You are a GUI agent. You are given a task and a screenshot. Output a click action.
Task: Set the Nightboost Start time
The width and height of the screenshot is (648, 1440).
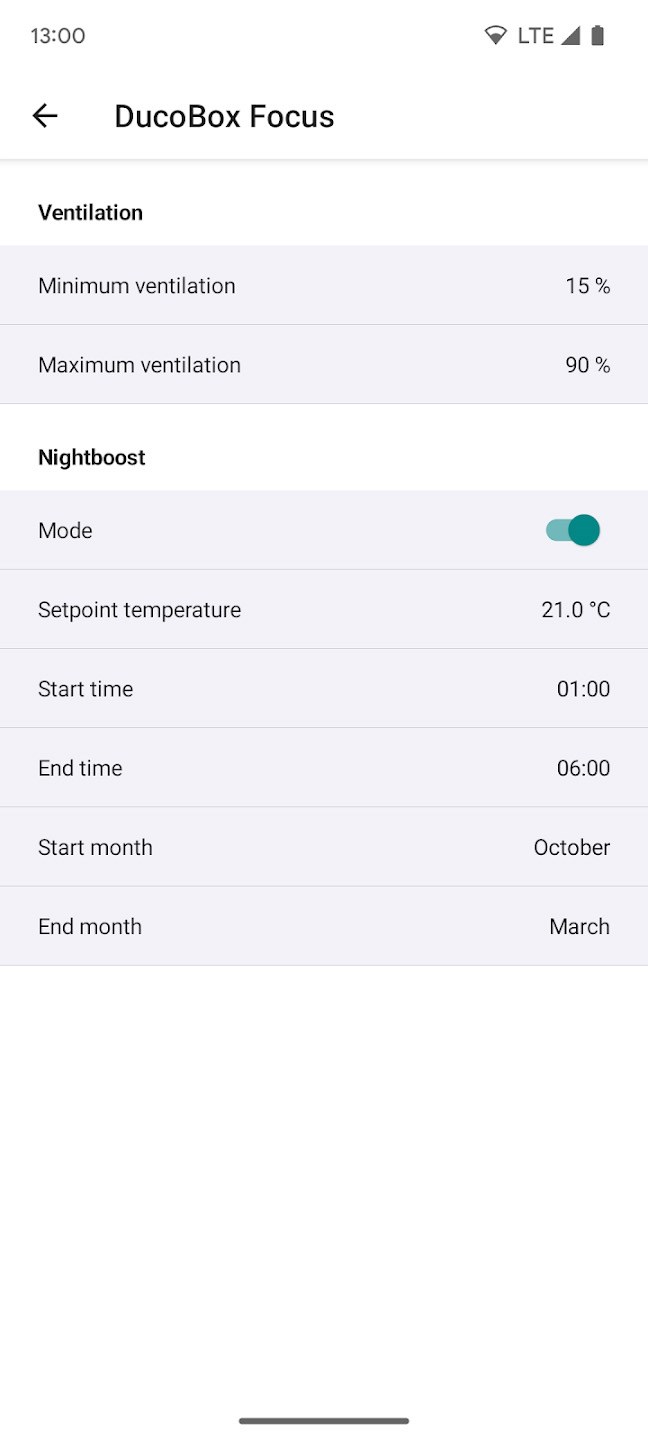click(x=324, y=689)
